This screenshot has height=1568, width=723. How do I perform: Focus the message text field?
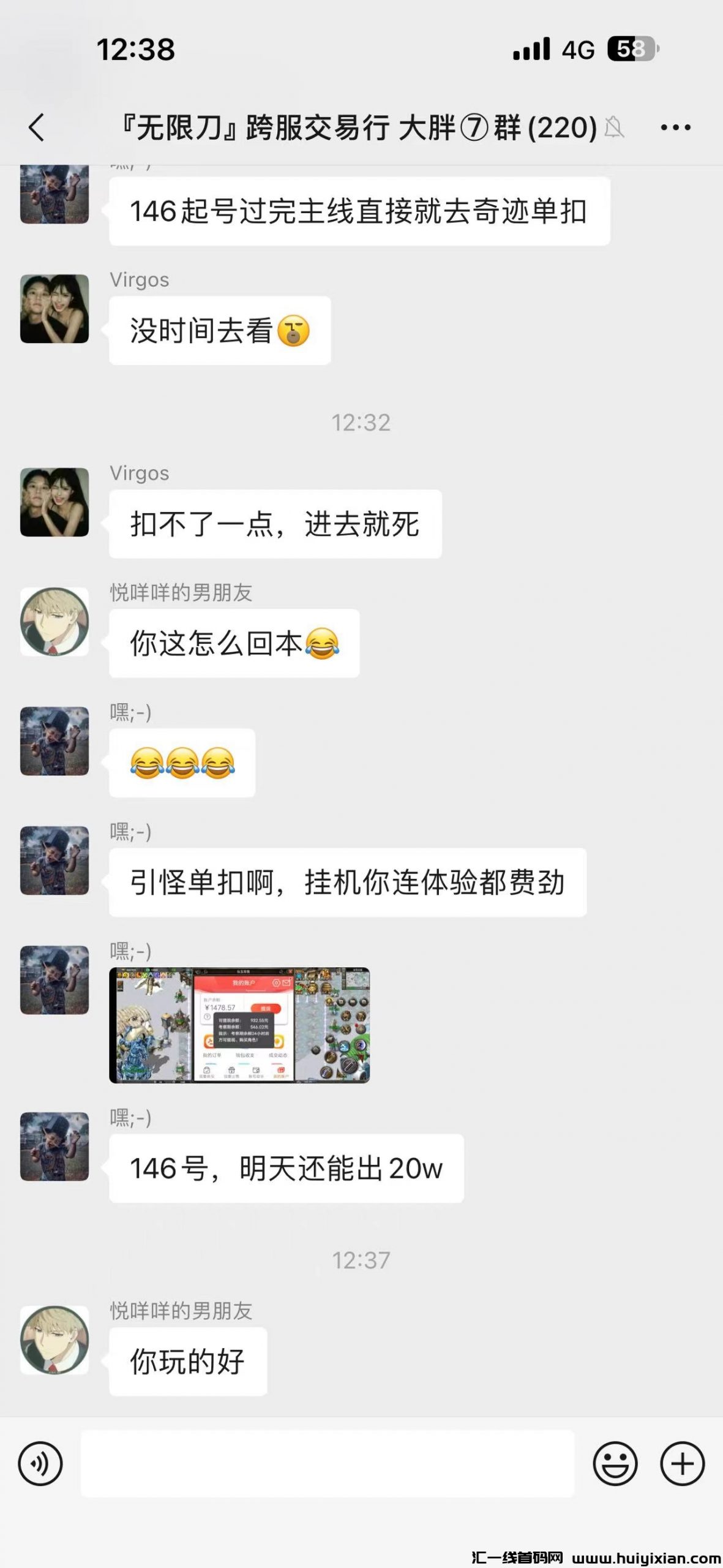click(328, 1464)
